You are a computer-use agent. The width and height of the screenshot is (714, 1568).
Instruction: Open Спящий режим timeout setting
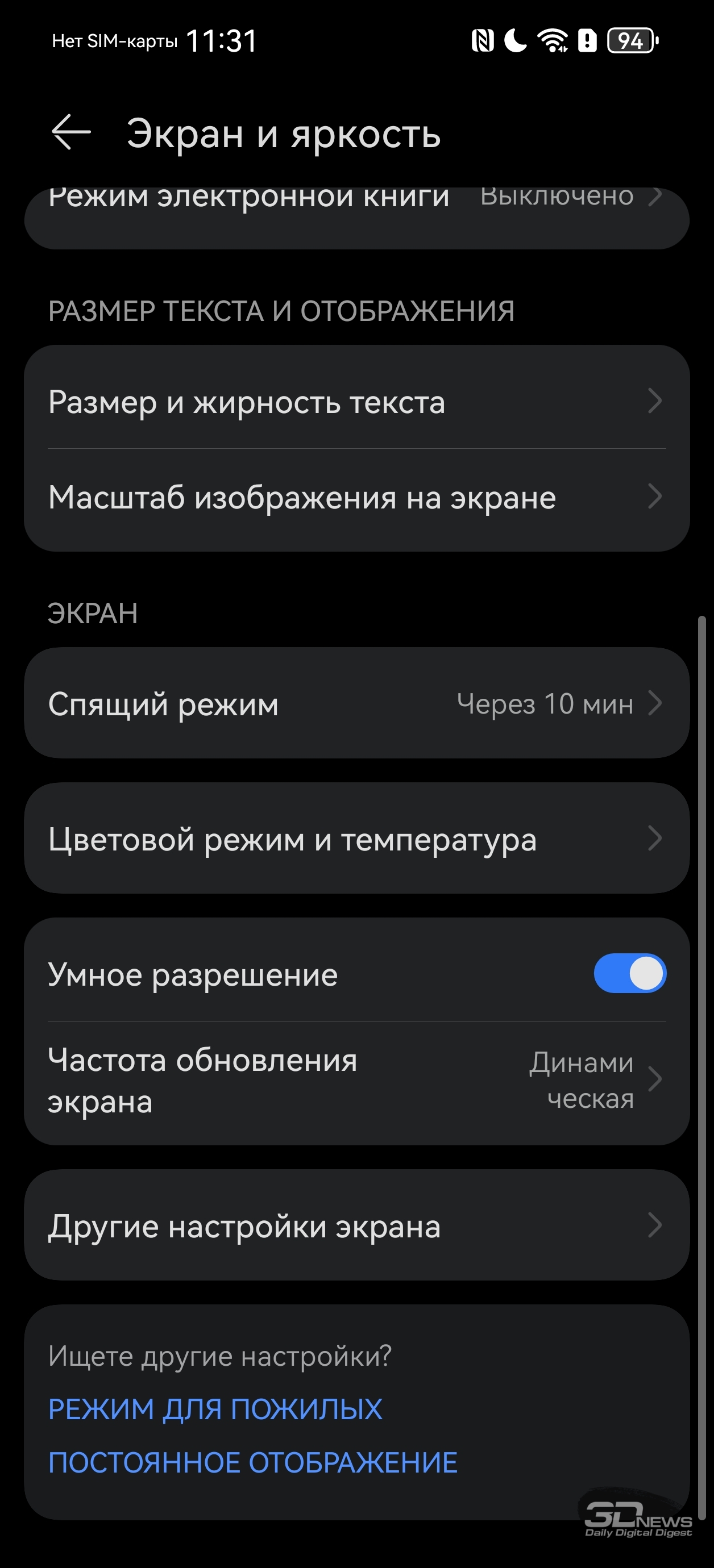[x=357, y=704]
